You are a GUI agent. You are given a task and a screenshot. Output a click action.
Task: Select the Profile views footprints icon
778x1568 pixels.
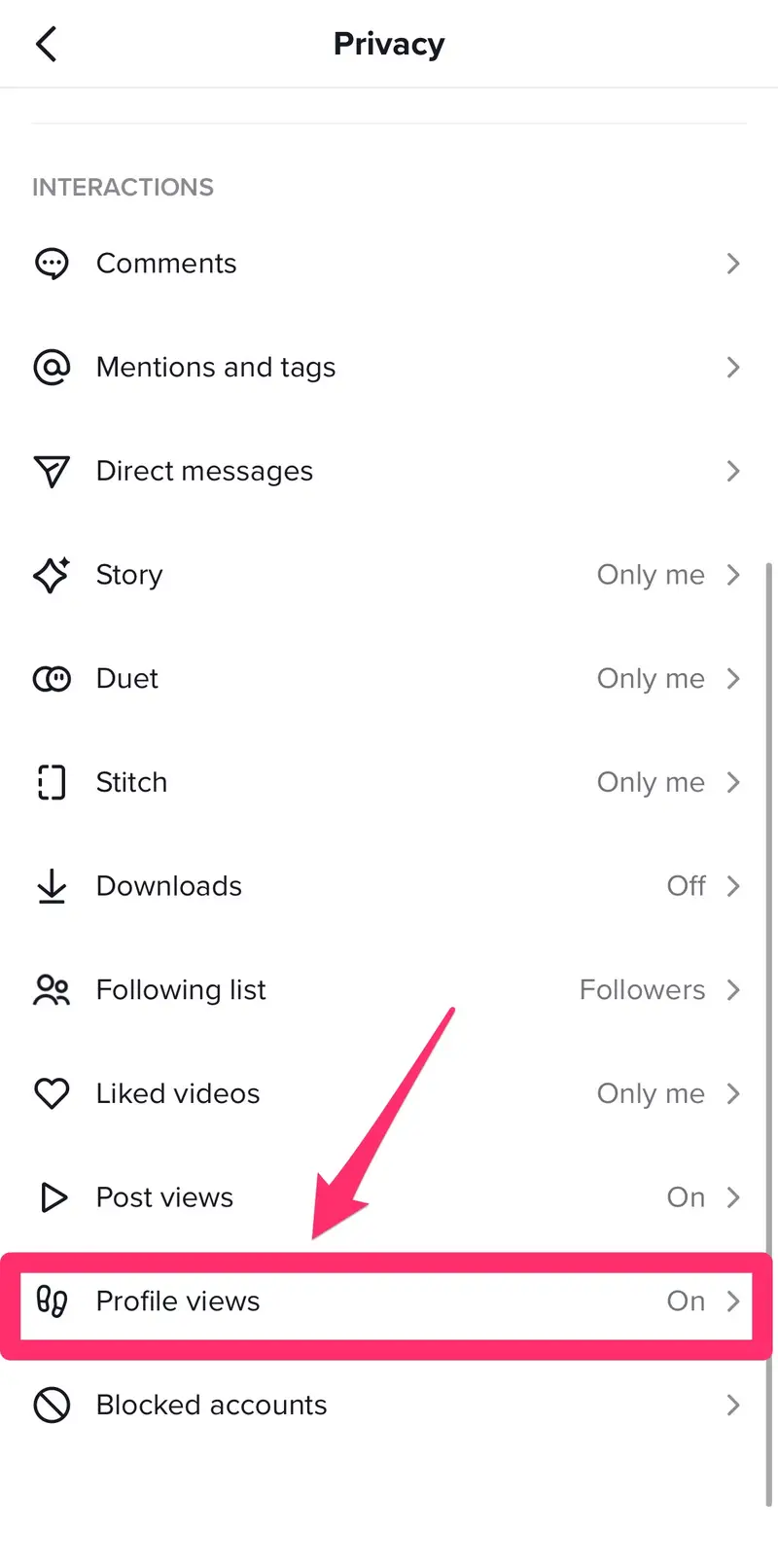pos(53,1301)
